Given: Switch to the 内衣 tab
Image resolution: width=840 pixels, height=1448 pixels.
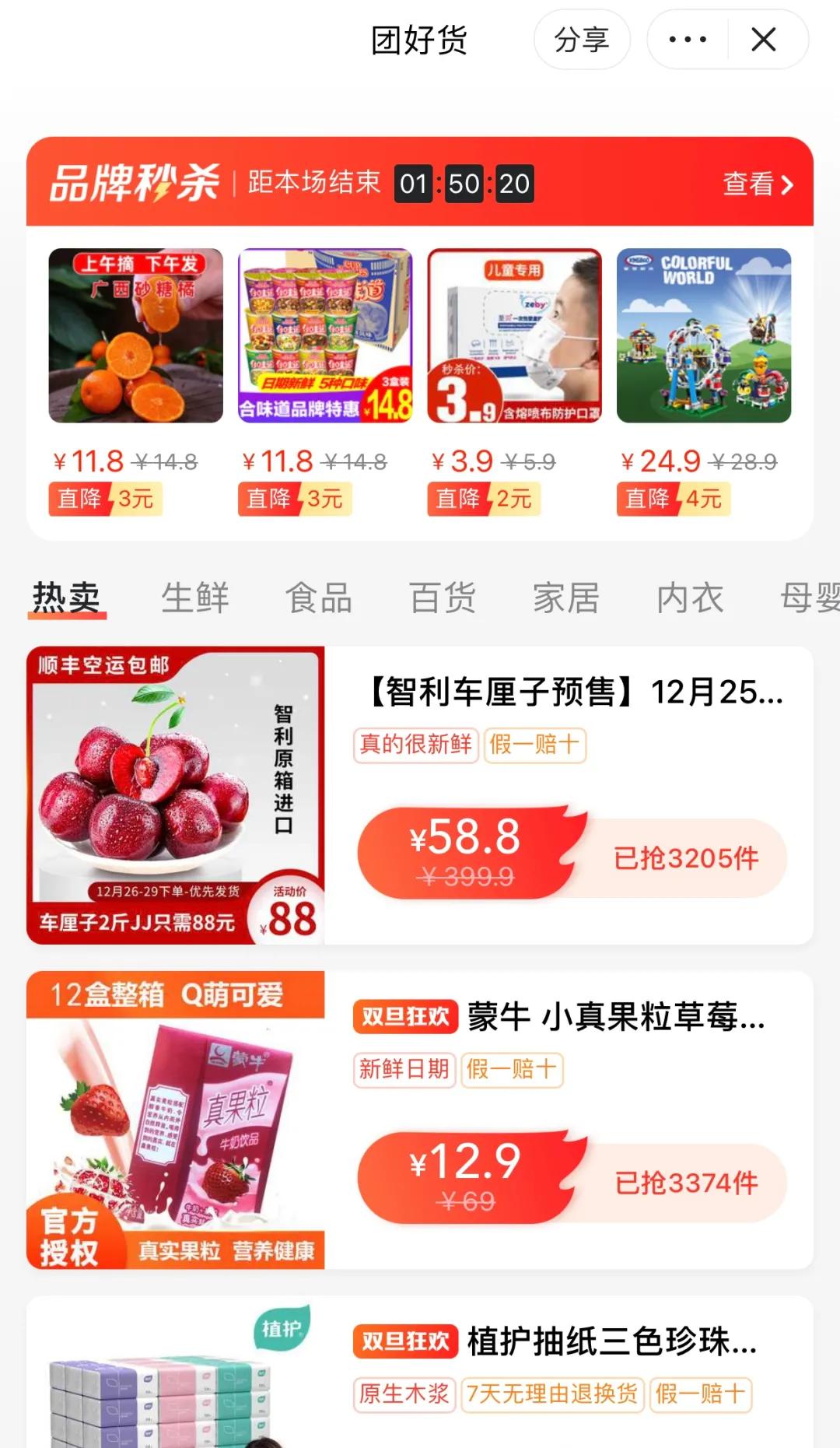Looking at the screenshot, I should tap(690, 598).
